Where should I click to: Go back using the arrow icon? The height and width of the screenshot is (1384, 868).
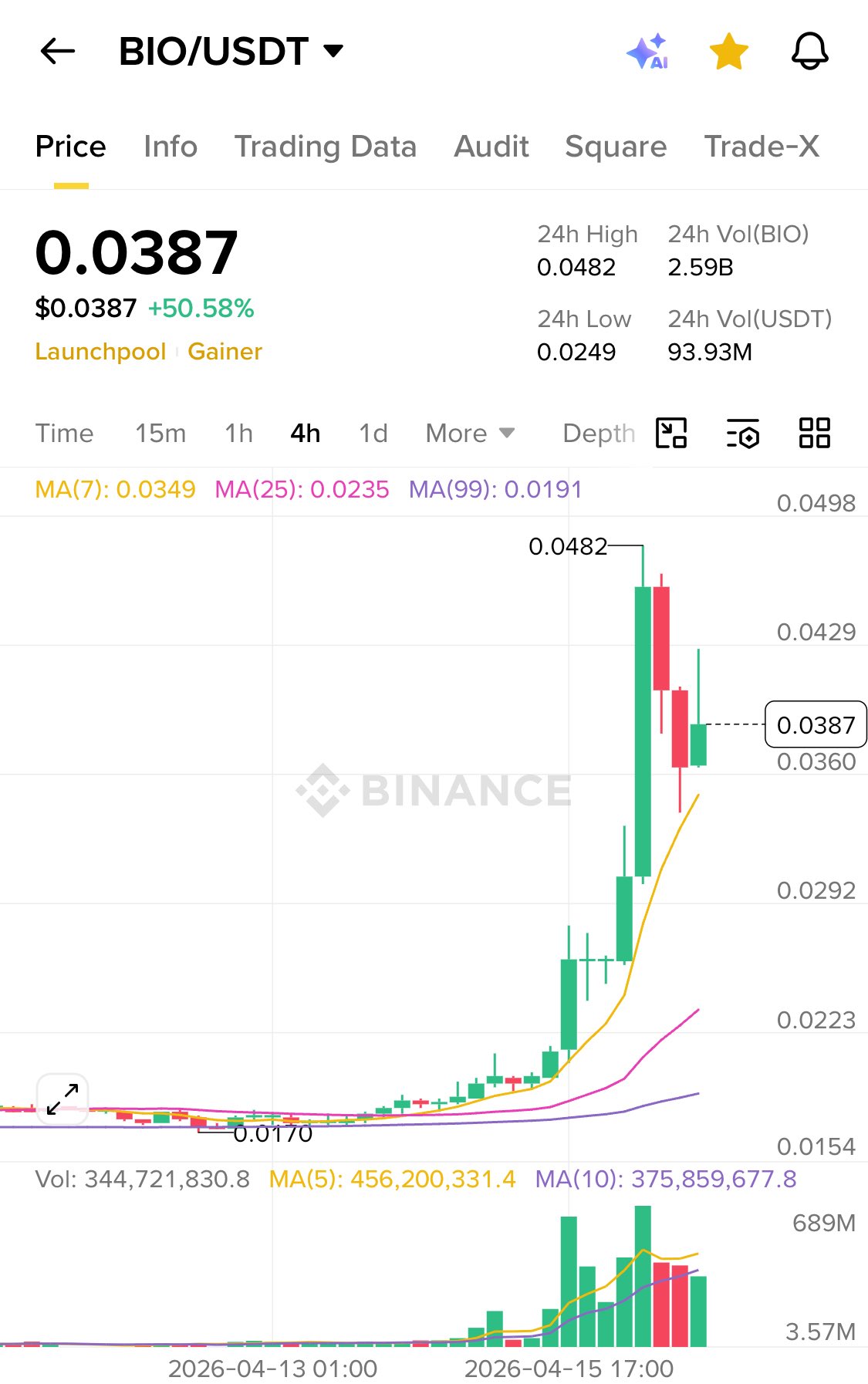[58, 52]
